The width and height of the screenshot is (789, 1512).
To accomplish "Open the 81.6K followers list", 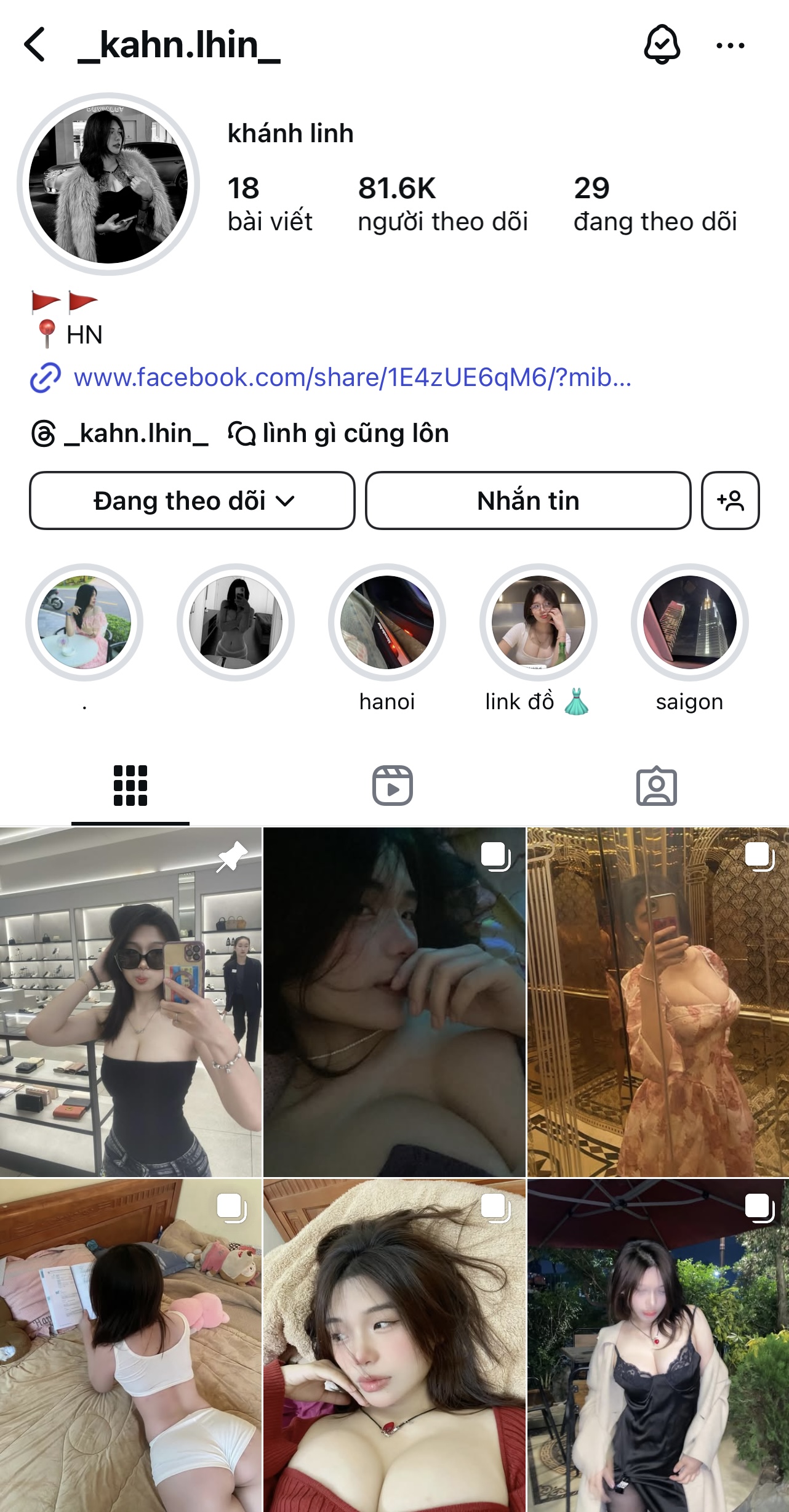I will (443, 204).
